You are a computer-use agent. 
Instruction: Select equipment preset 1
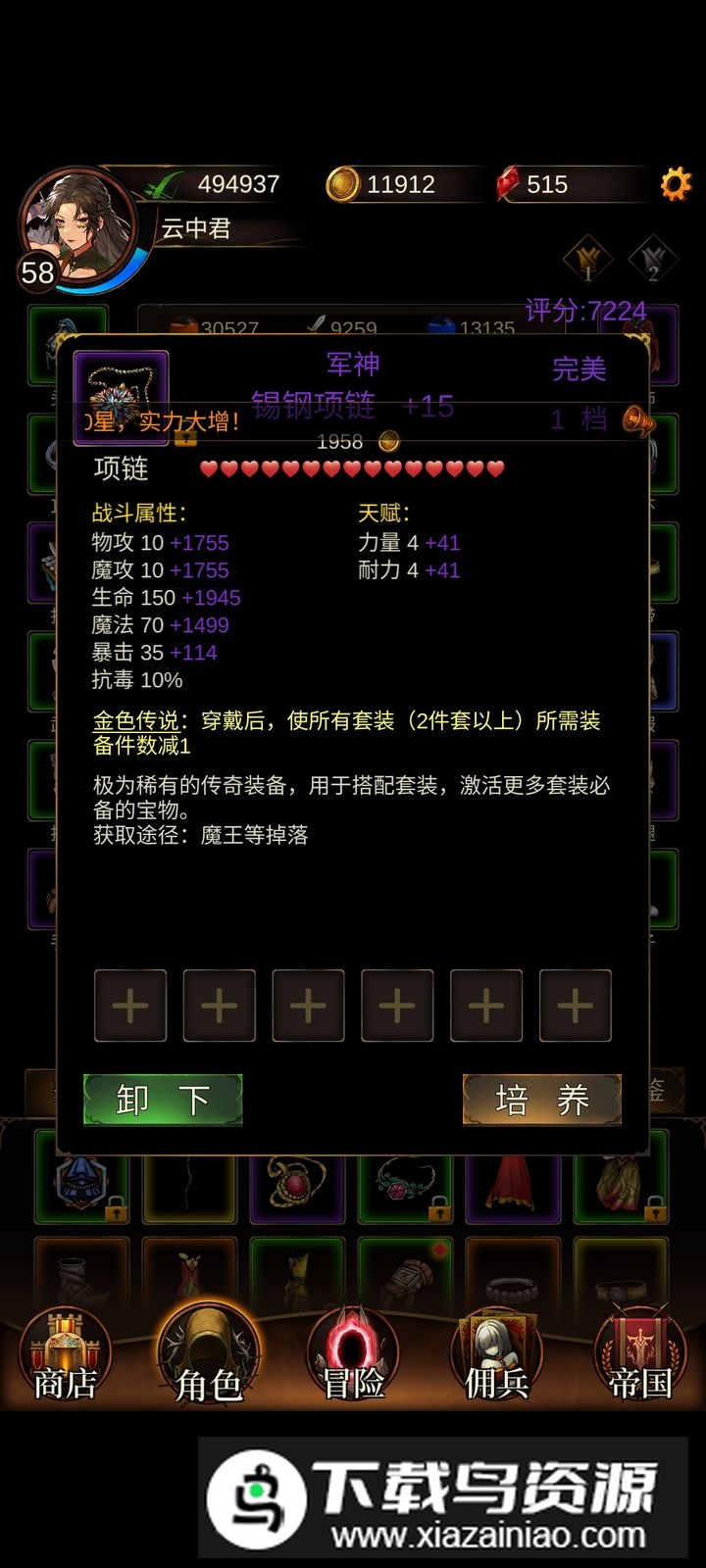click(x=587, y=261)
